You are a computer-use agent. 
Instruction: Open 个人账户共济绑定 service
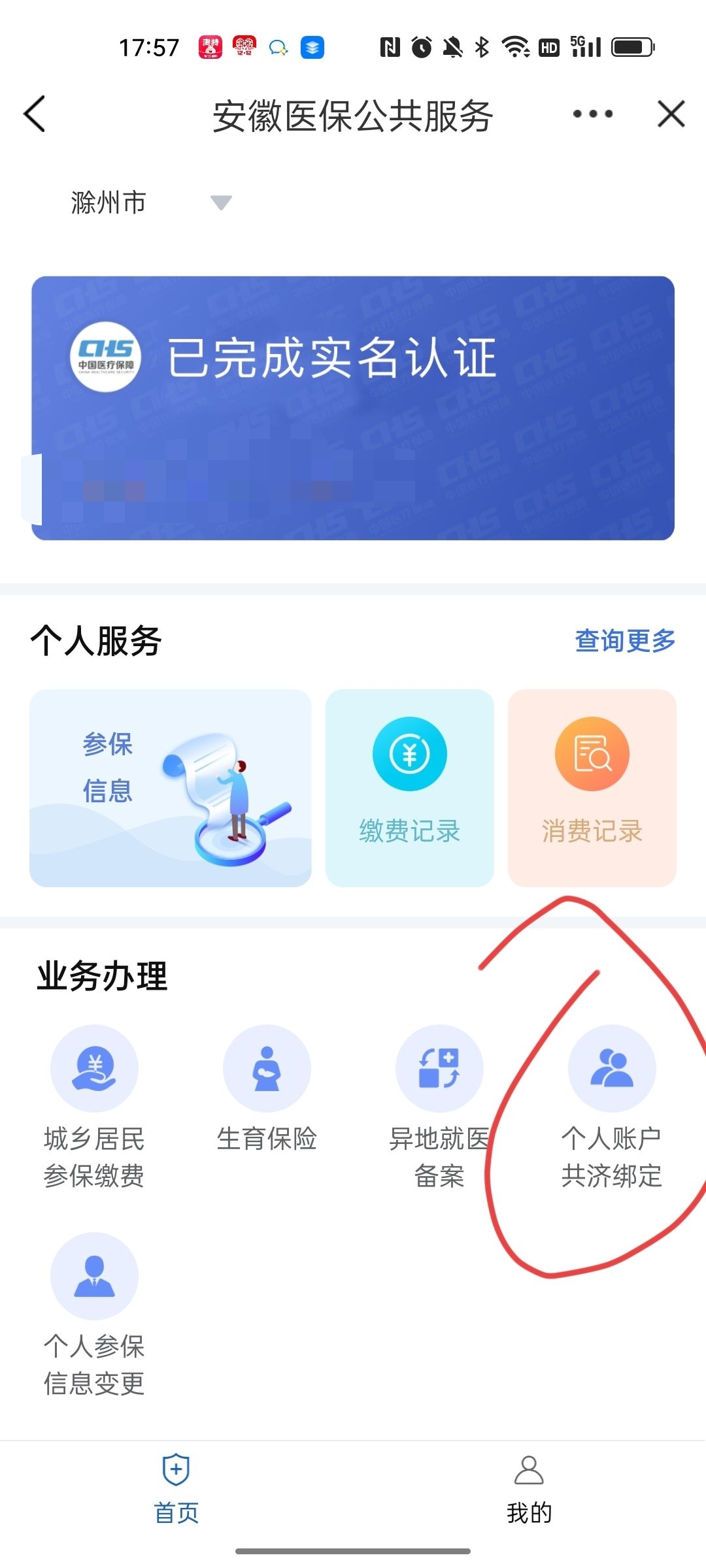[612, 1104]
